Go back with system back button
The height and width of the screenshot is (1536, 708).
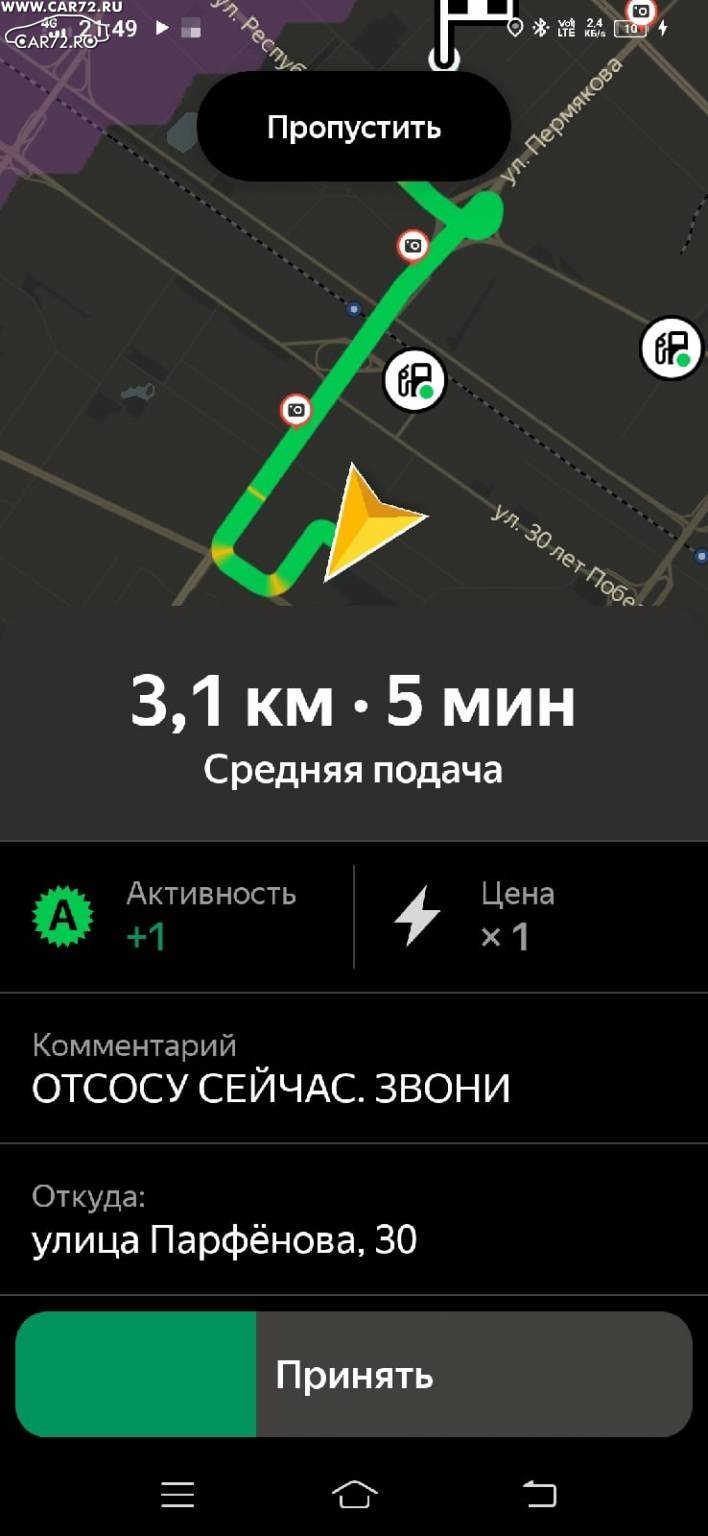point(540,1494)
